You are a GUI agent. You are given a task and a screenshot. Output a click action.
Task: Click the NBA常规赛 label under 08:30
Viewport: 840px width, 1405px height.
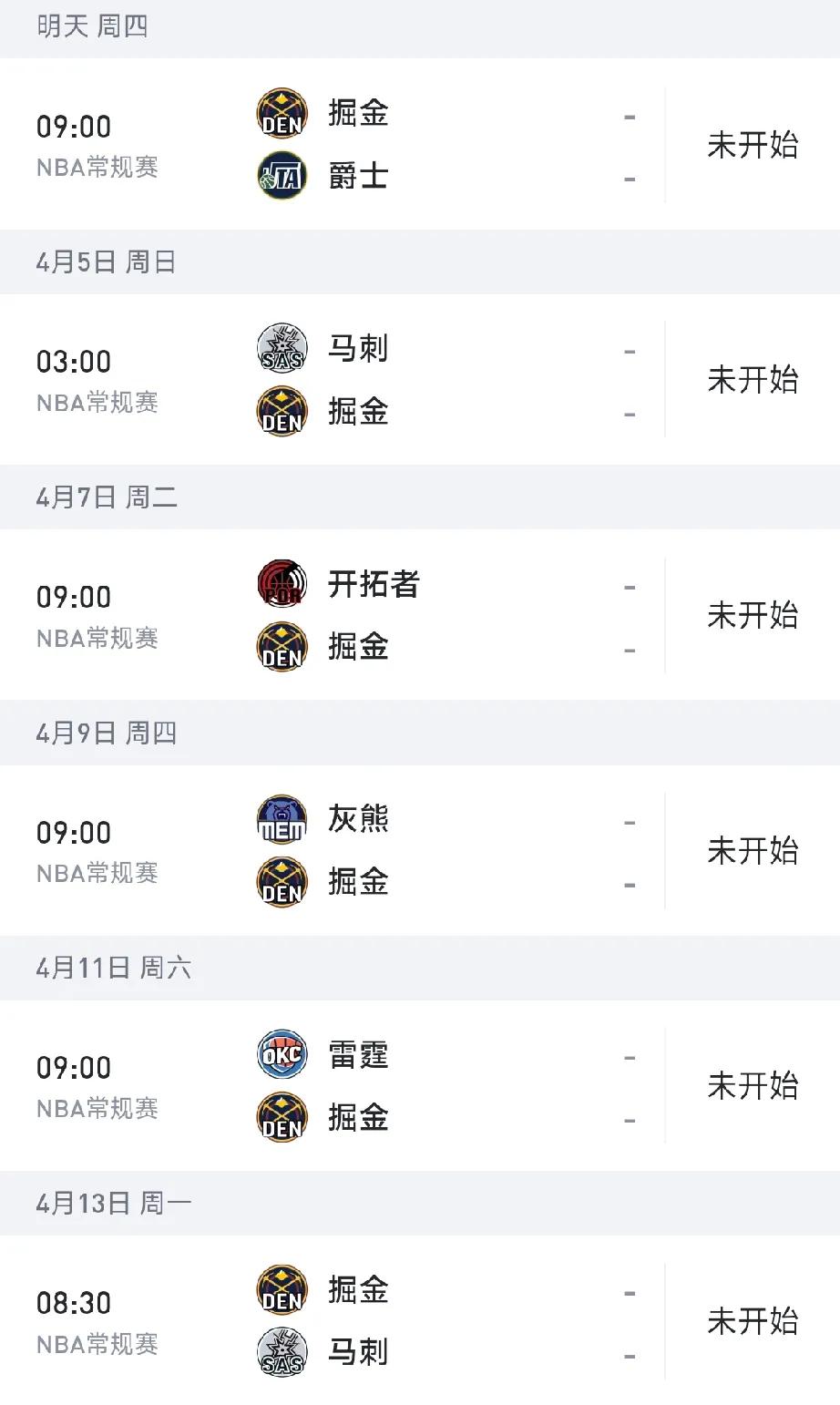pyautogui.click(x=97, y=1342)
